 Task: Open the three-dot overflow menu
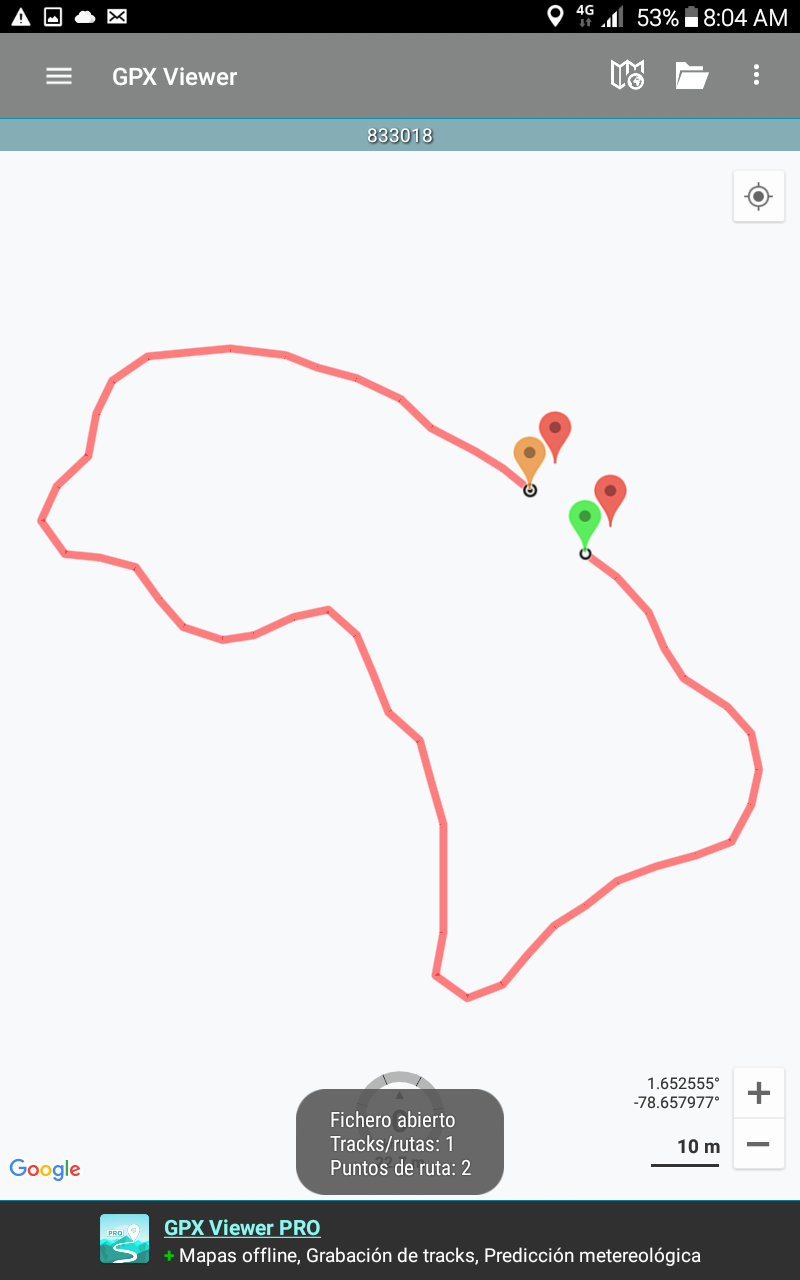pyautogui.click(x=756, y=76)
